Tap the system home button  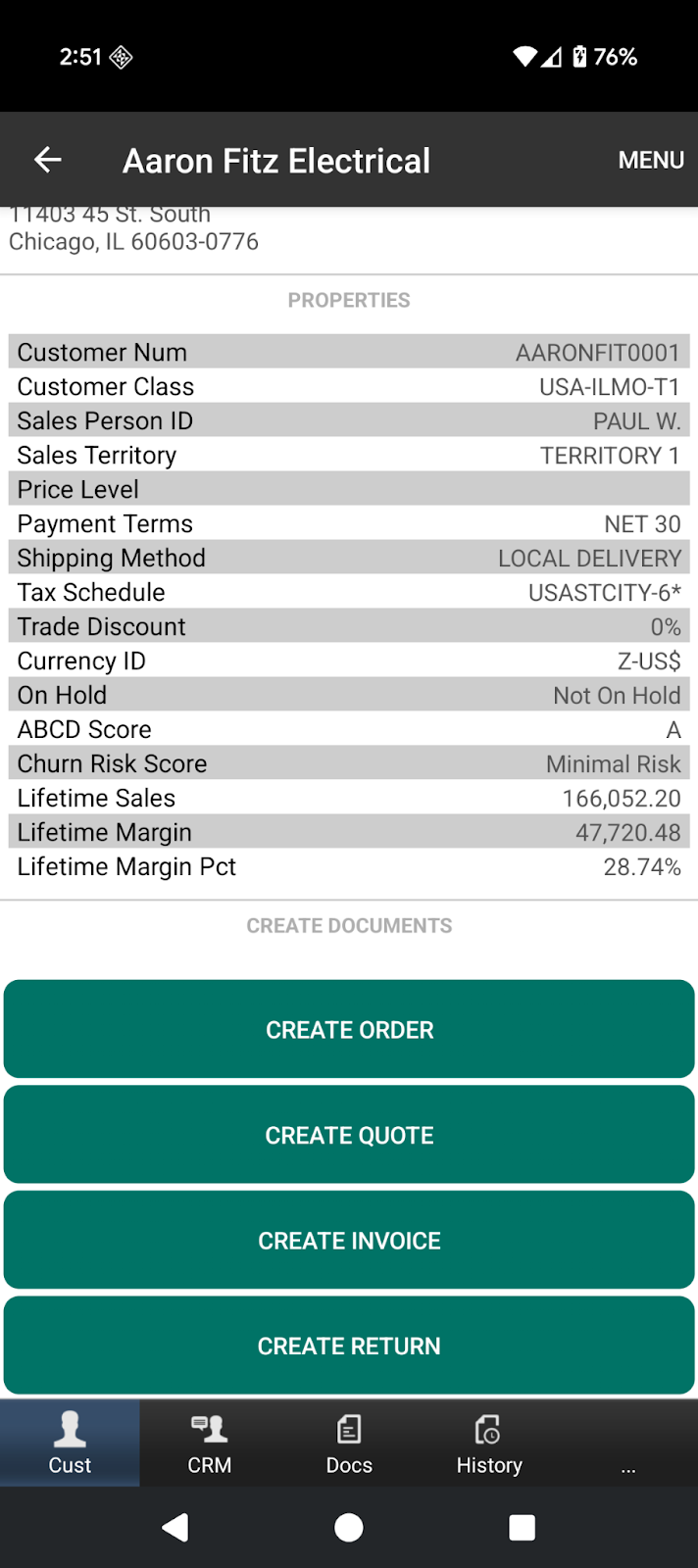pos(349,1527)
